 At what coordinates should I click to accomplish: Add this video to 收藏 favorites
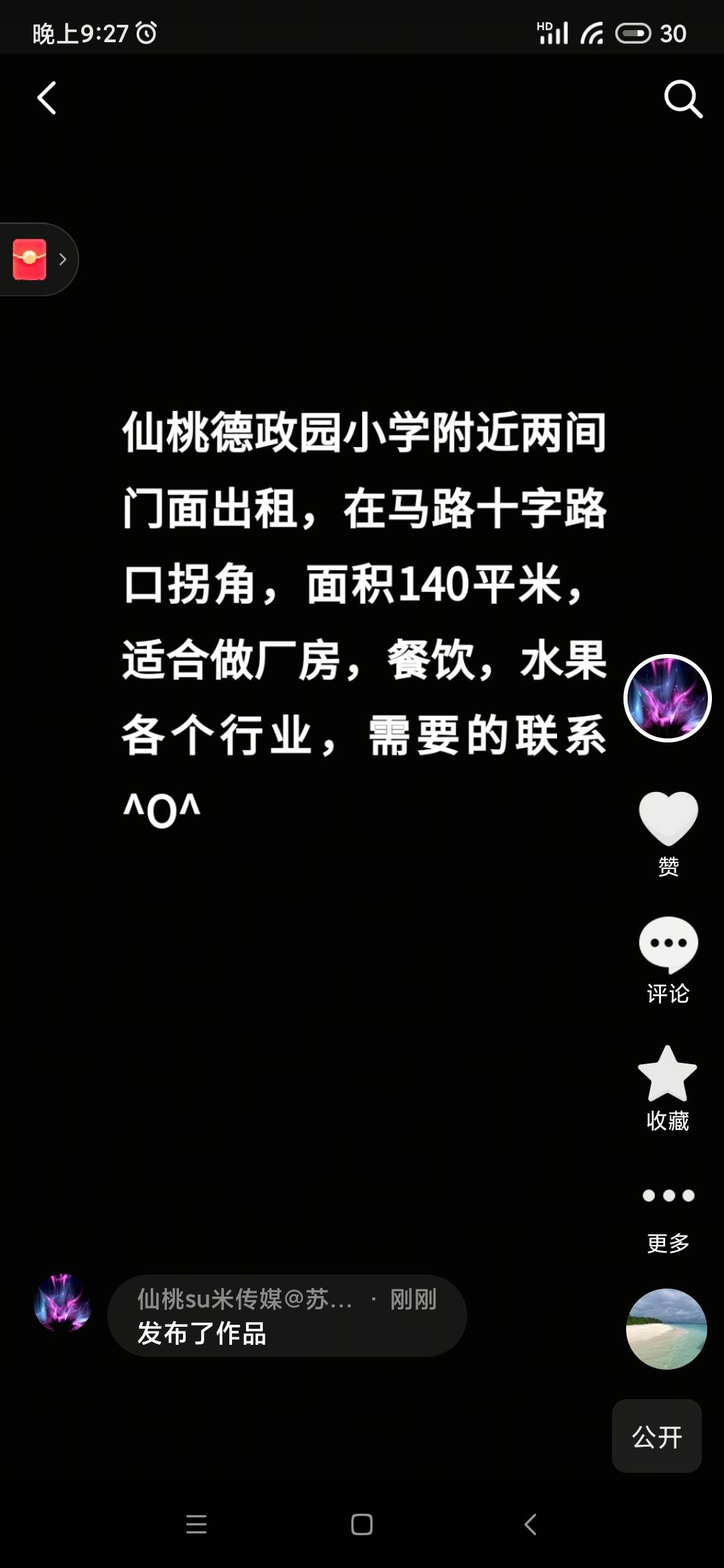668,1073
